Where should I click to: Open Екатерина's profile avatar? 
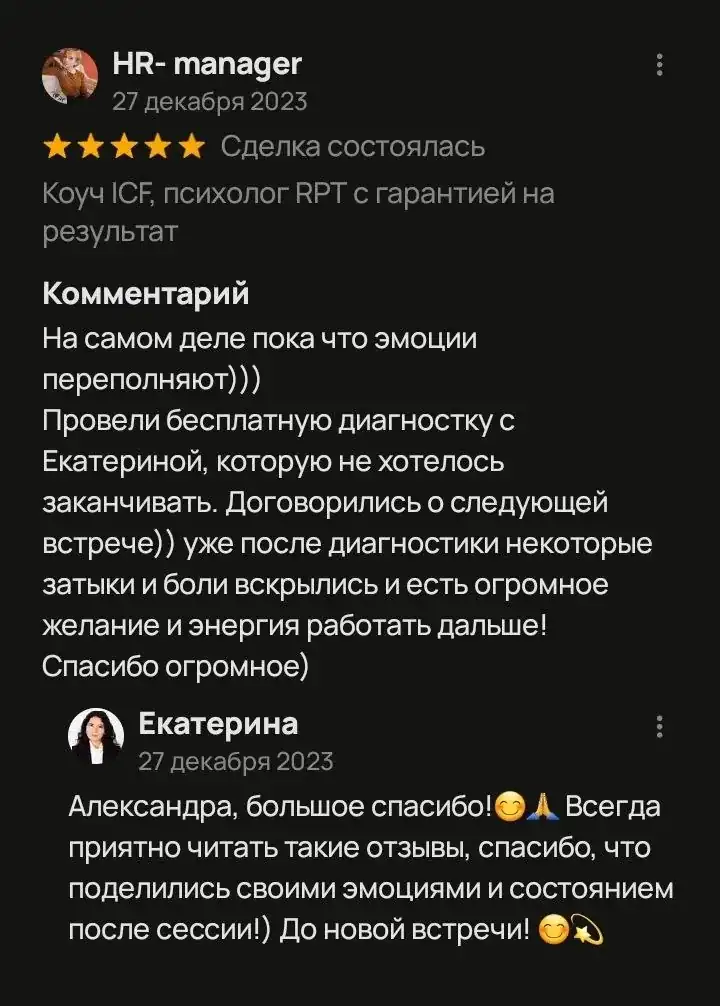(97, 738)
